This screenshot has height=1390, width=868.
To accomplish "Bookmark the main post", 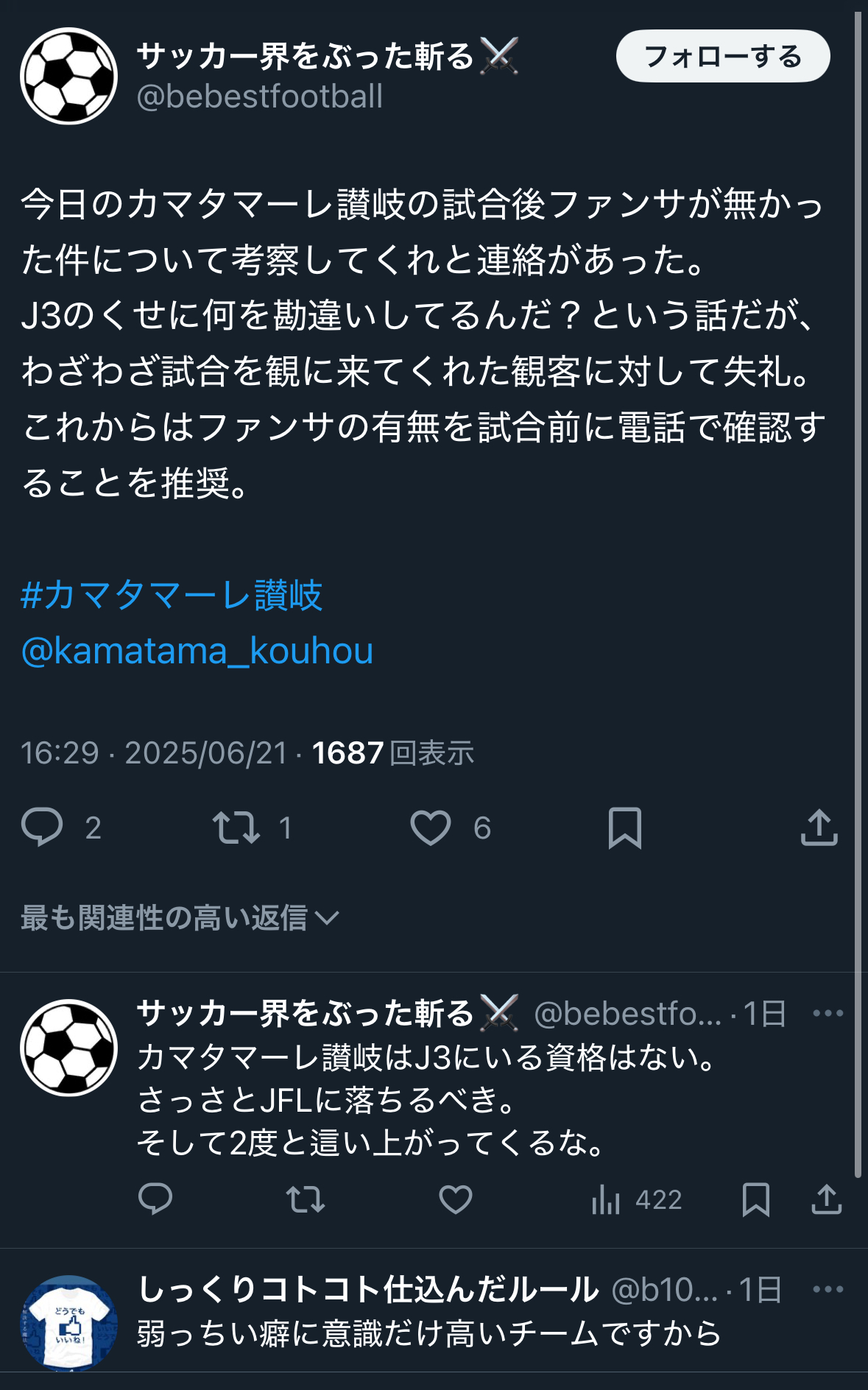I will (x=625, y=828).
